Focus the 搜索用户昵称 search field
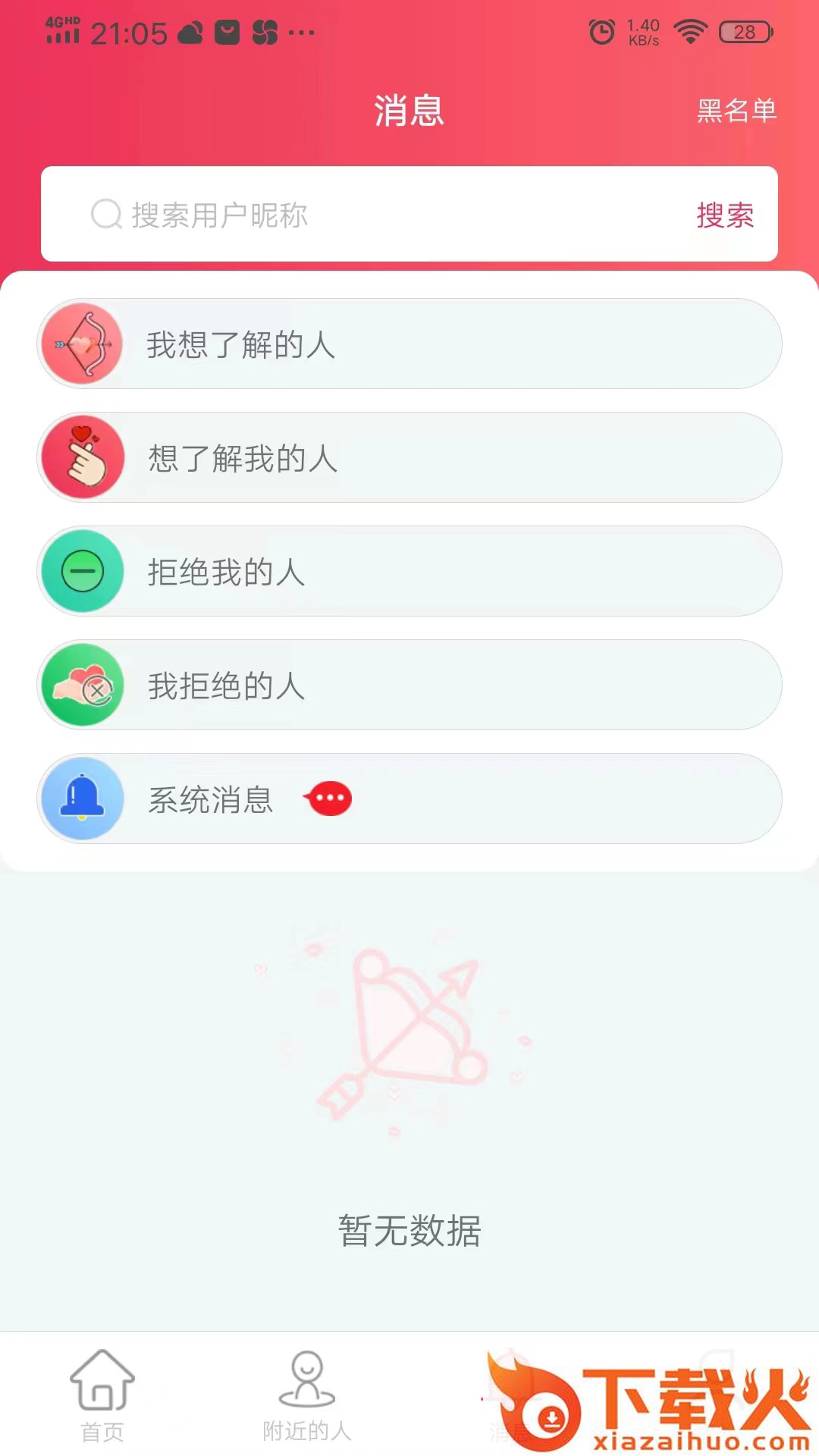 coord(379,215)
